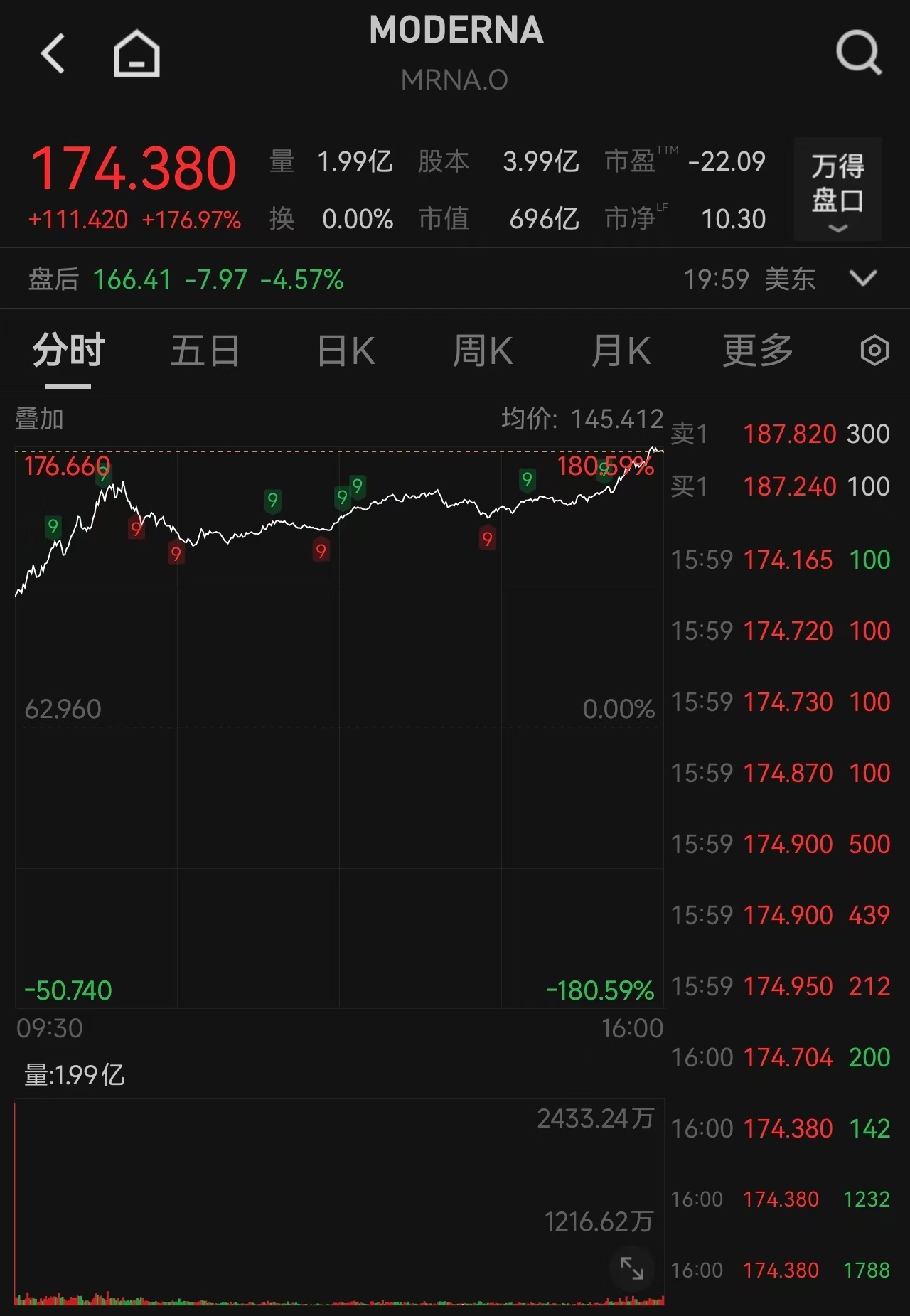The height and width of the screenshot is (1316, 910).
Task: Tap 叠加 to overlay another stock
Action: pos(40,419)
